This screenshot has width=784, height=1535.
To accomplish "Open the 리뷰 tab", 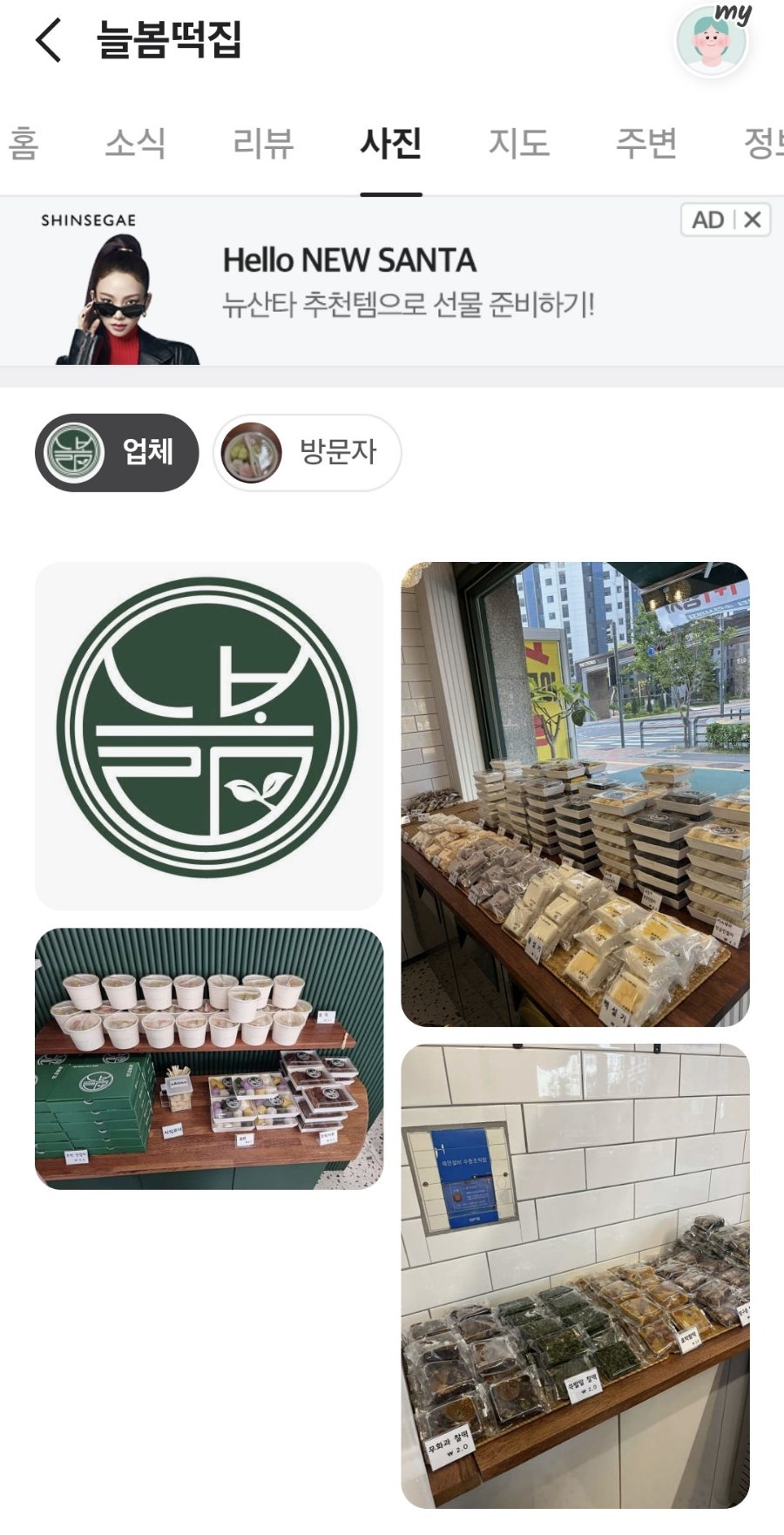I will point(263,143).
